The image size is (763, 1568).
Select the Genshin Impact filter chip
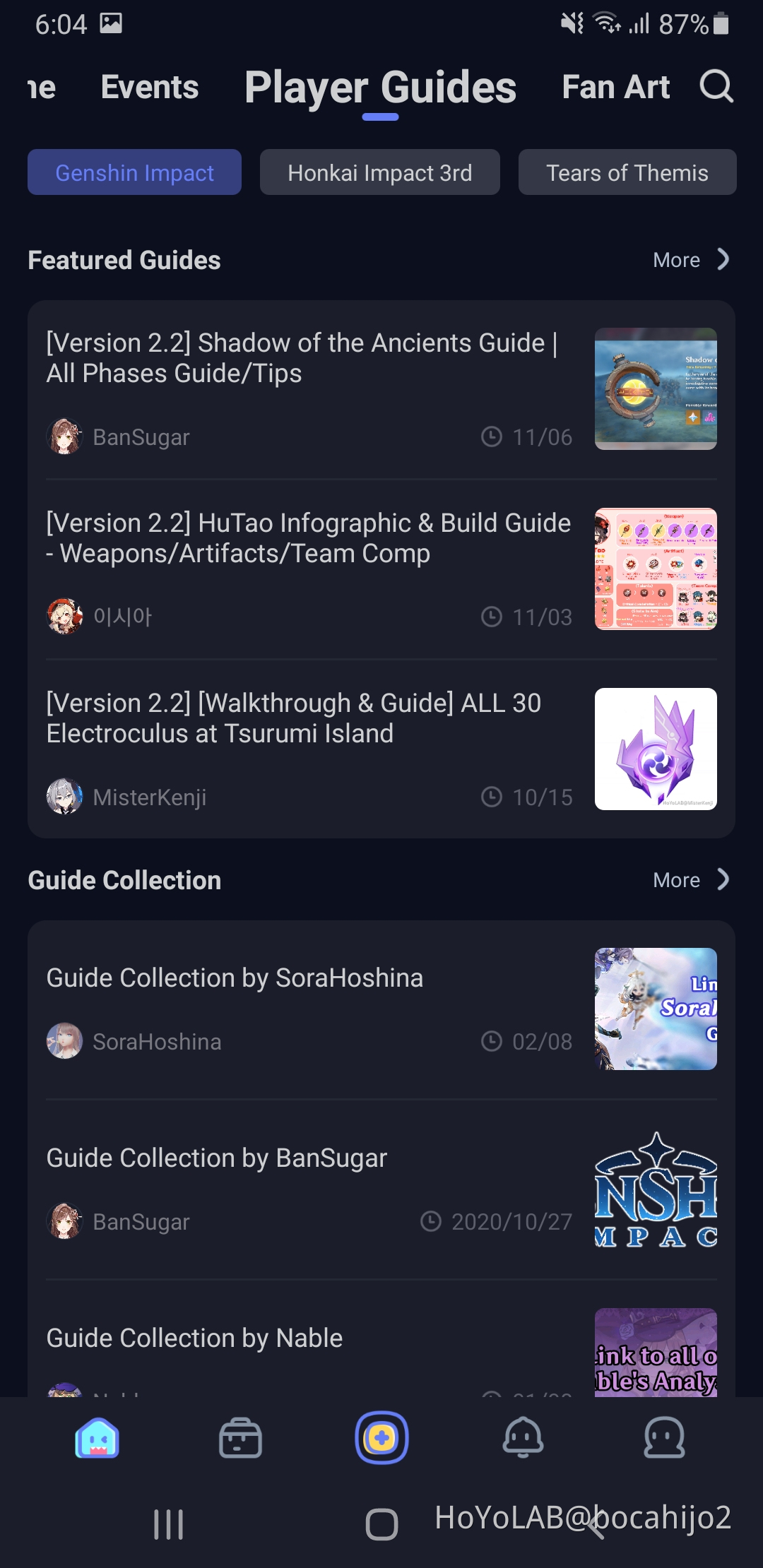point(134,172)
